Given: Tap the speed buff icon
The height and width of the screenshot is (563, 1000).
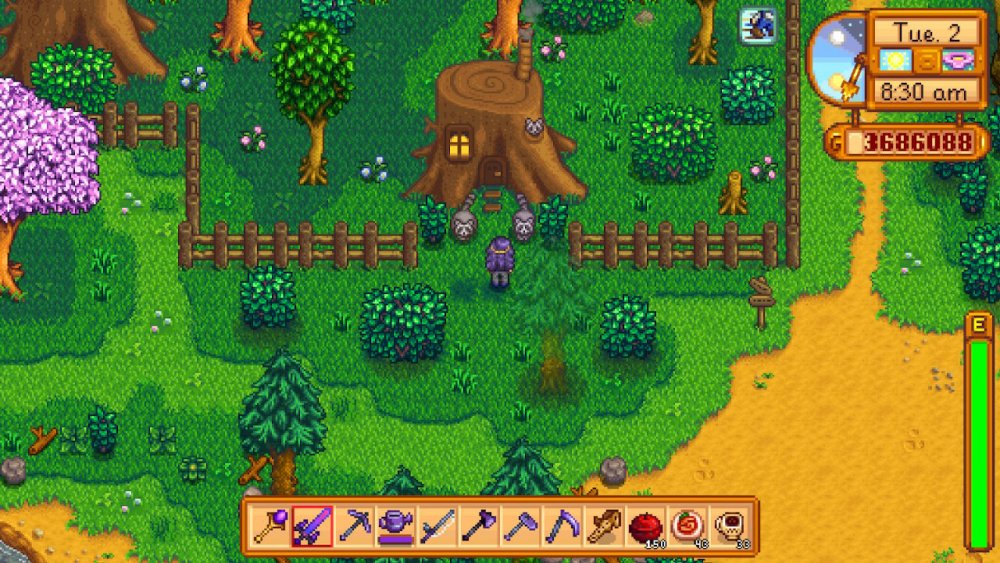Looking at the screenshot, I should coord(757,25).
